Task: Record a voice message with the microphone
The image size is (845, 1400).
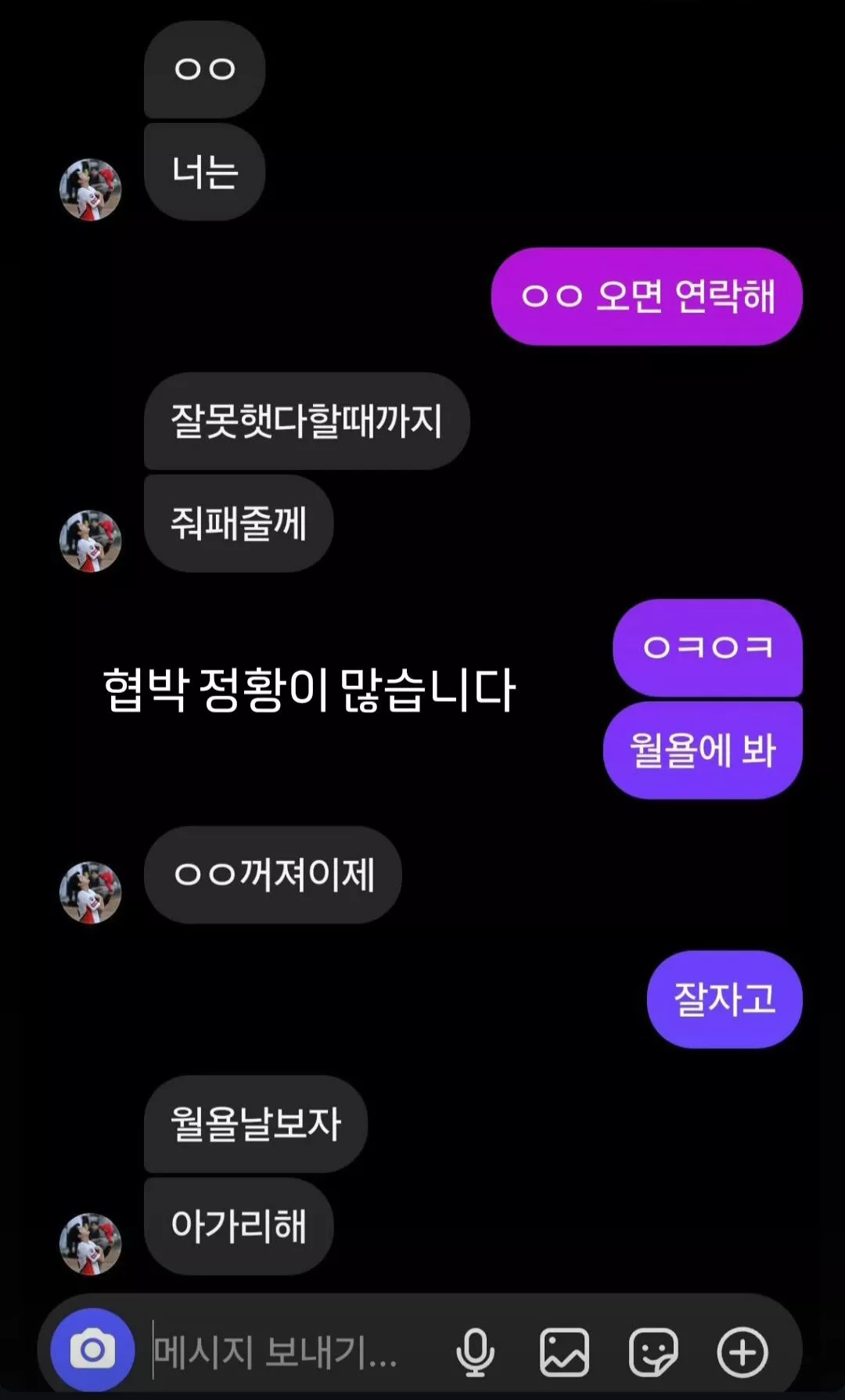Action: tap(475, 1352)
